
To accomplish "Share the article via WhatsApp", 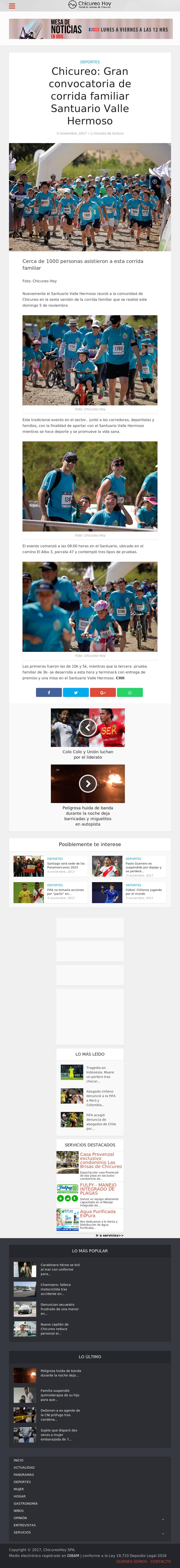I will pos(130,692).
